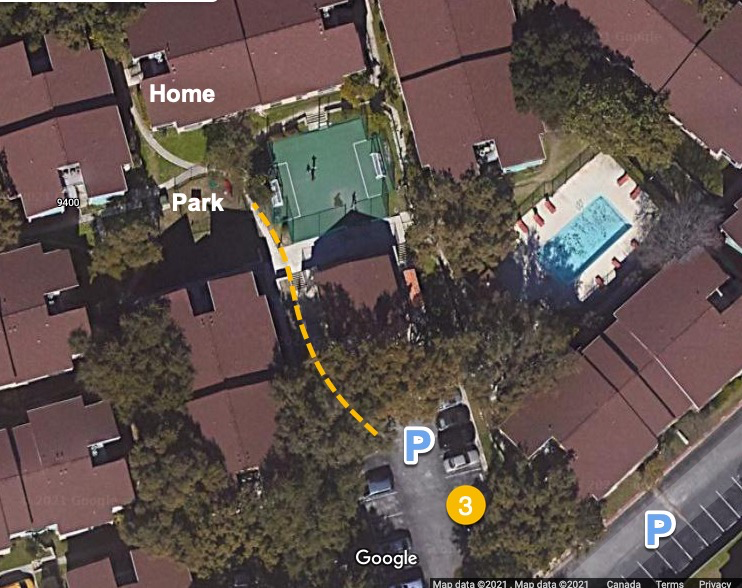Open the Privacy link

tap(715, 583)
